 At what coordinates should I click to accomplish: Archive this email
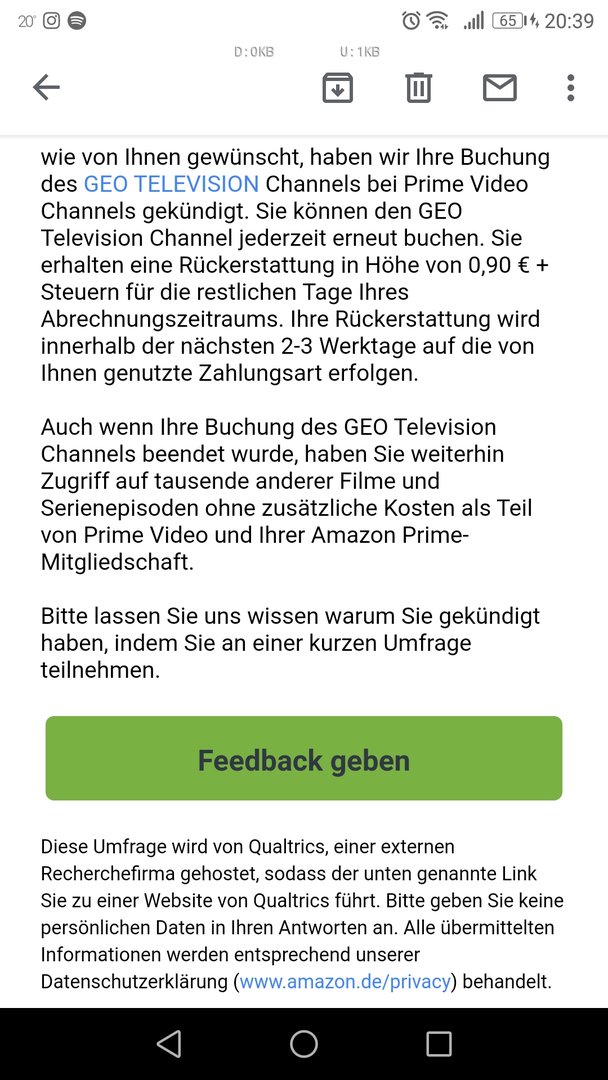pyautogui.click(x=337, y=87)
